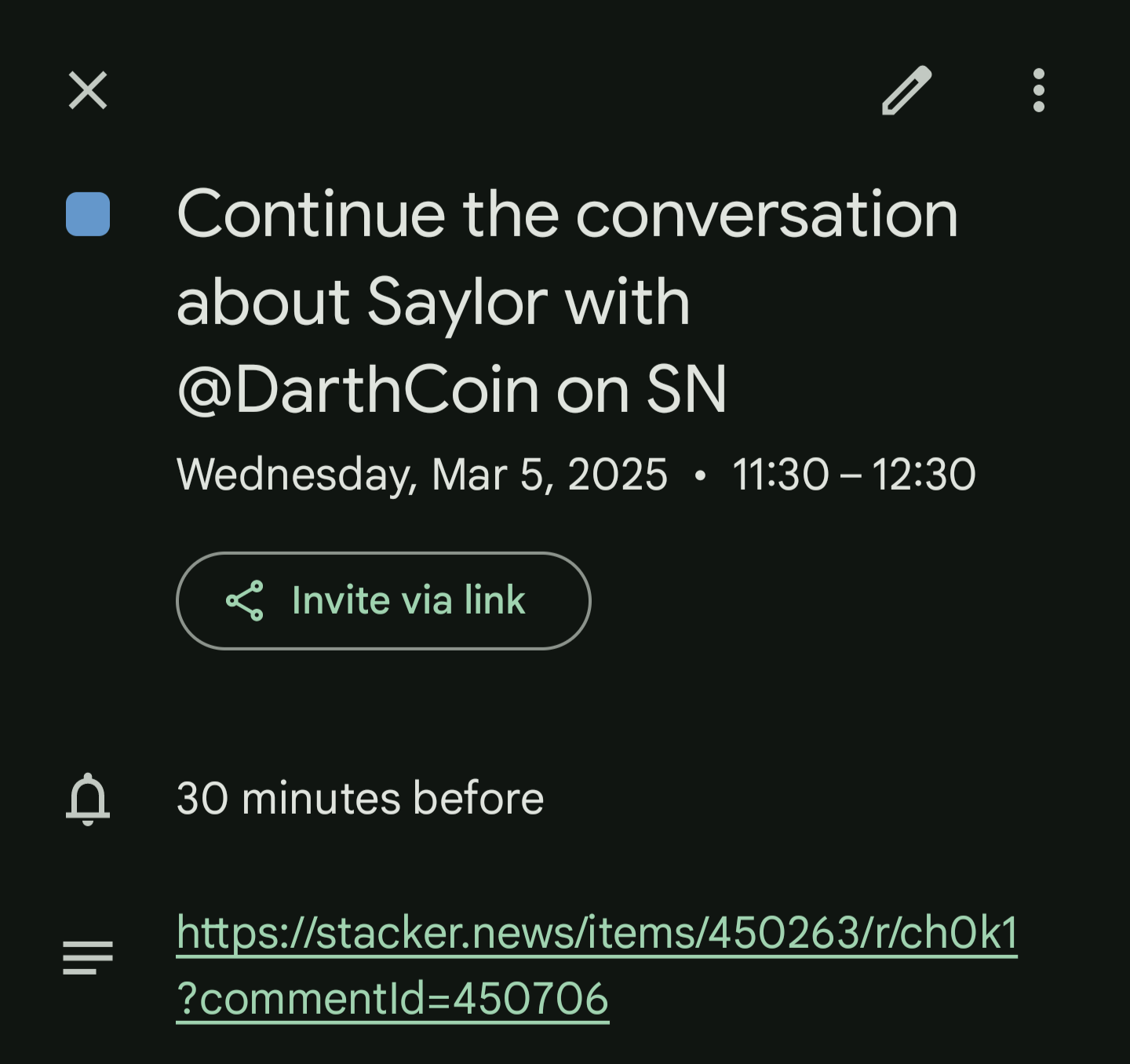Close the event details
The width and height of the screenshot is (1130, 1064).
tap(88, 90)
